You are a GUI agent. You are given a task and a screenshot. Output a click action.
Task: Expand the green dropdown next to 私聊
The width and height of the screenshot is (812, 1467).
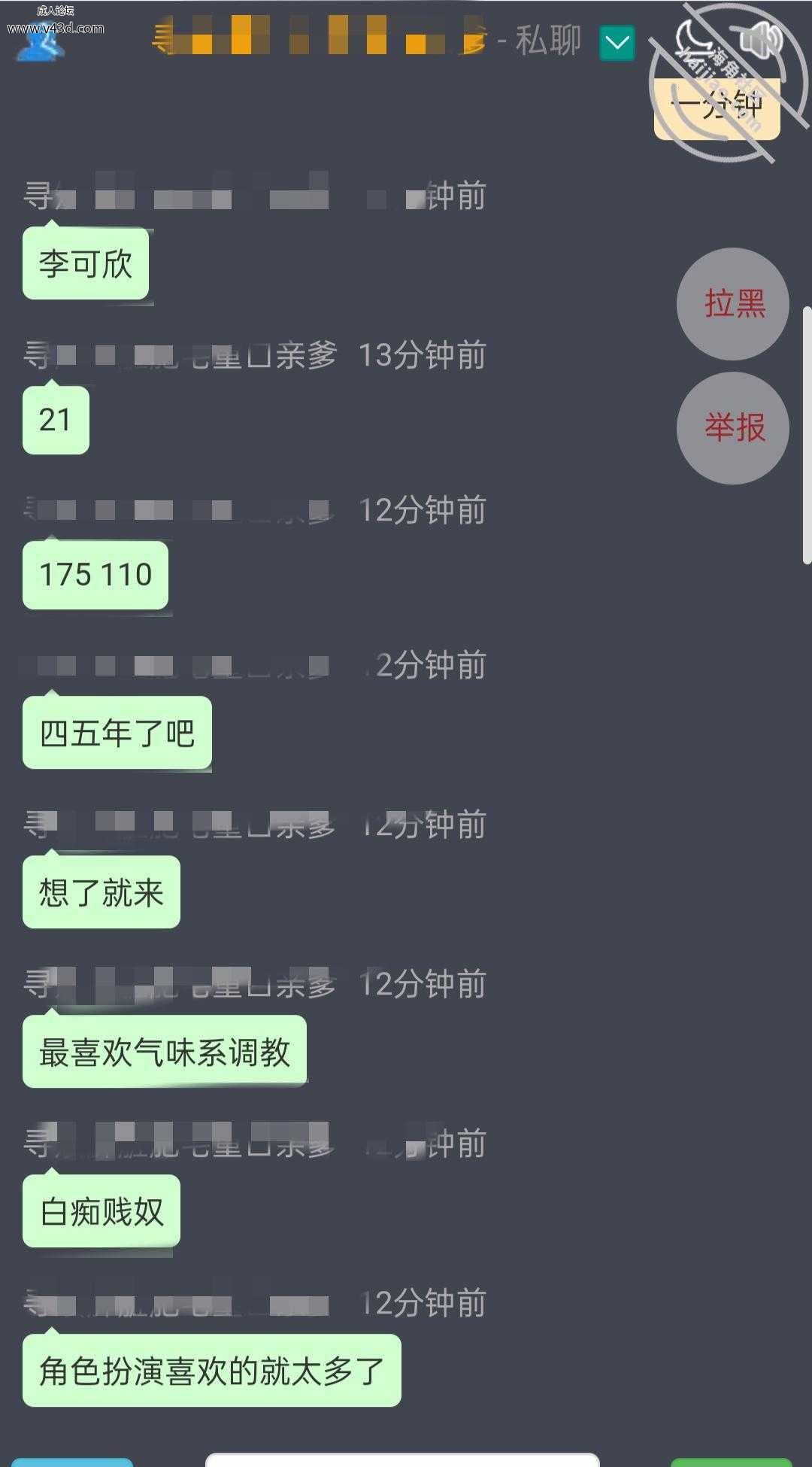617,43
